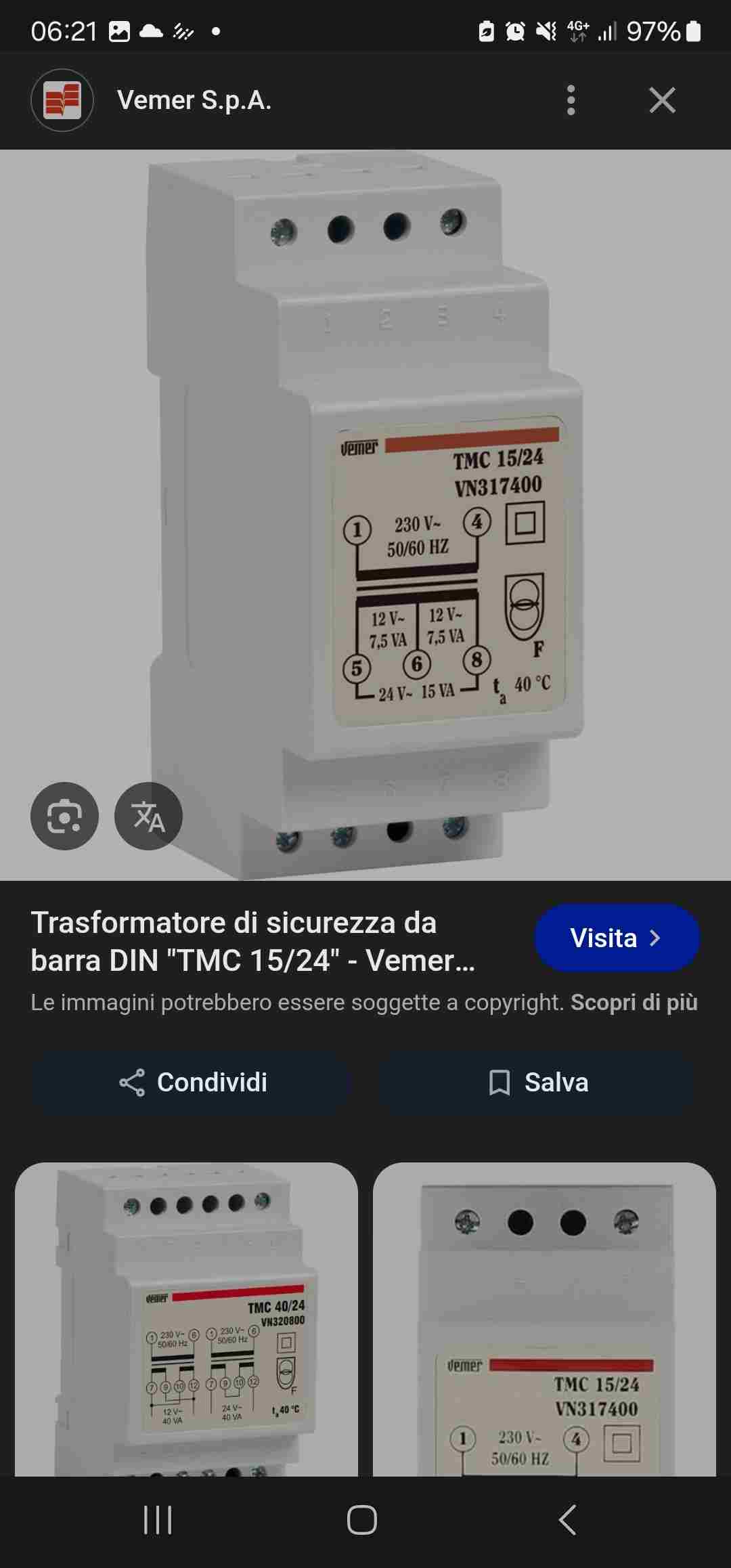Viewport: 731px width, 1568px height.
Task: Tap Visita to open the site
Action: [x=617, y=938]
